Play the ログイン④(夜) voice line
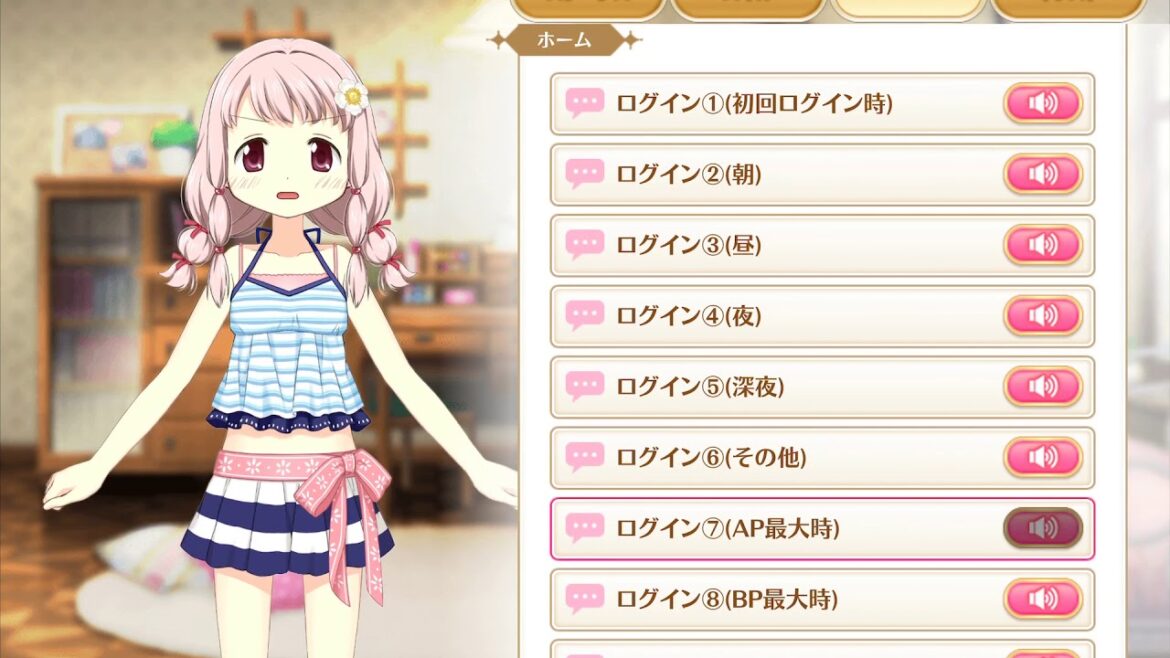1170x658 pixels. [x=1042, y=316]
